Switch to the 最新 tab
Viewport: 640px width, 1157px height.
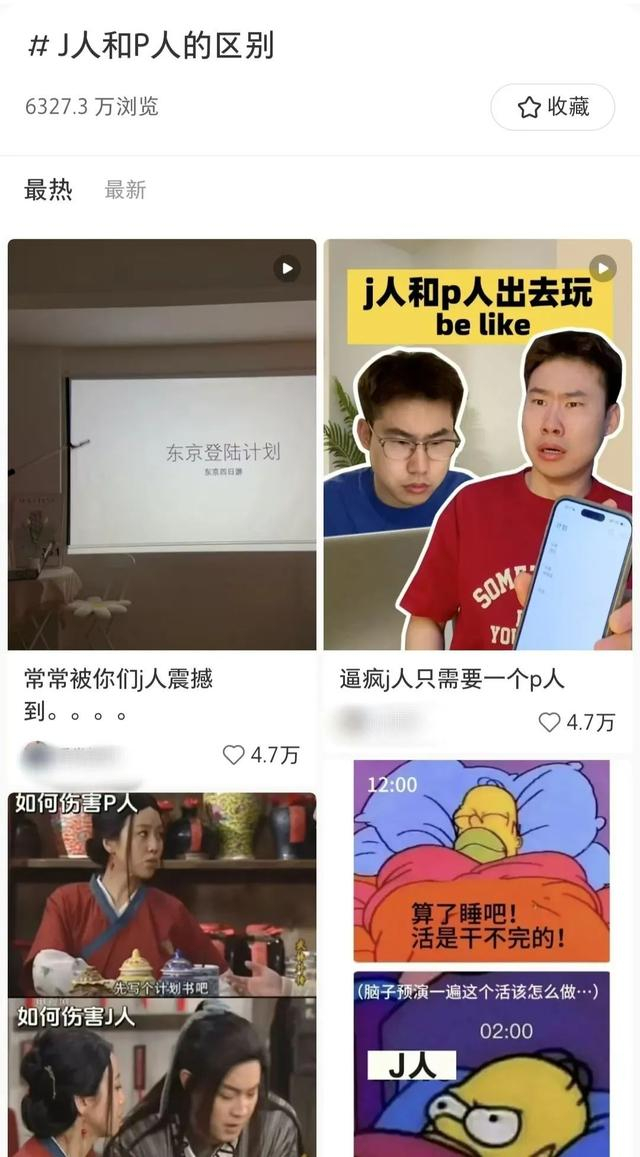point(125,190)
